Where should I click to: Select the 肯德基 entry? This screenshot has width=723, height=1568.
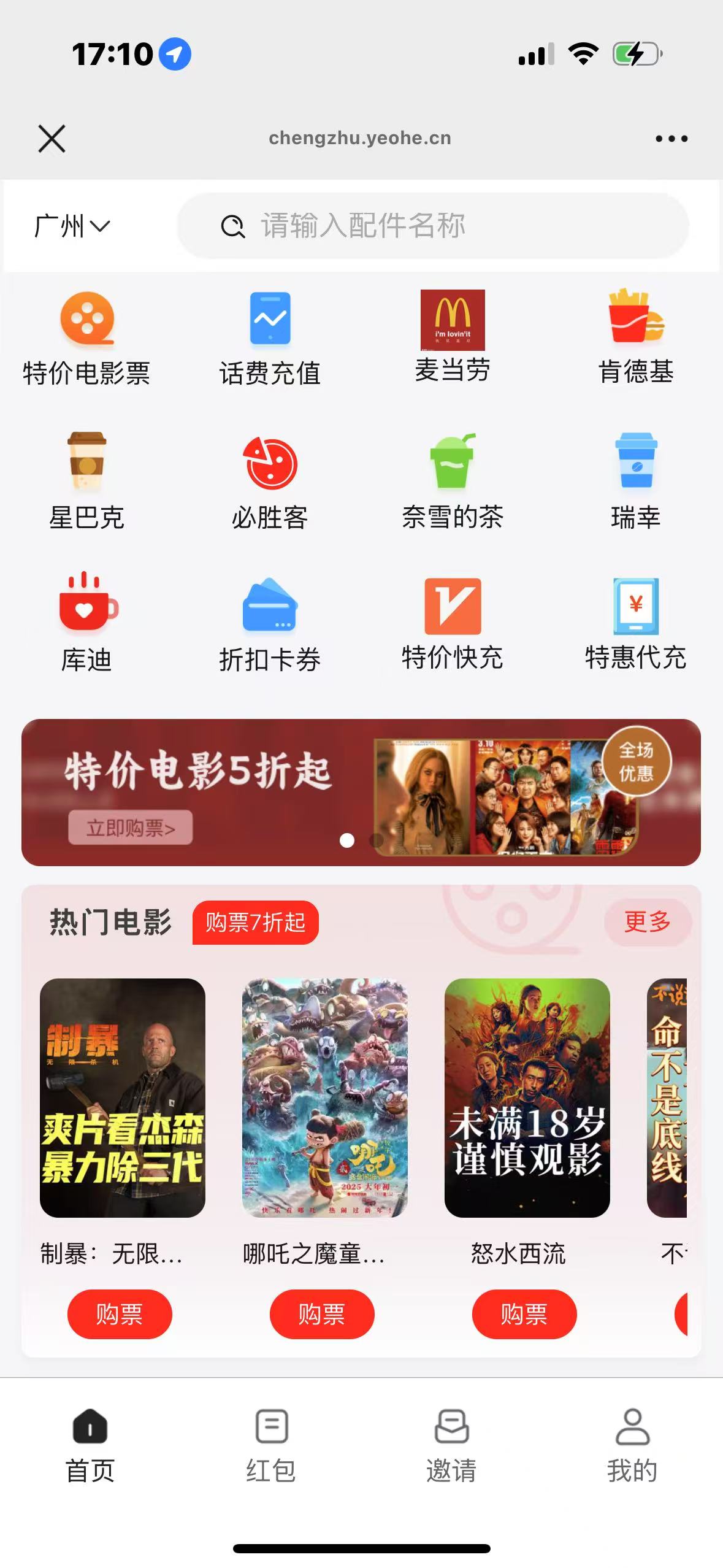[636, 337]
